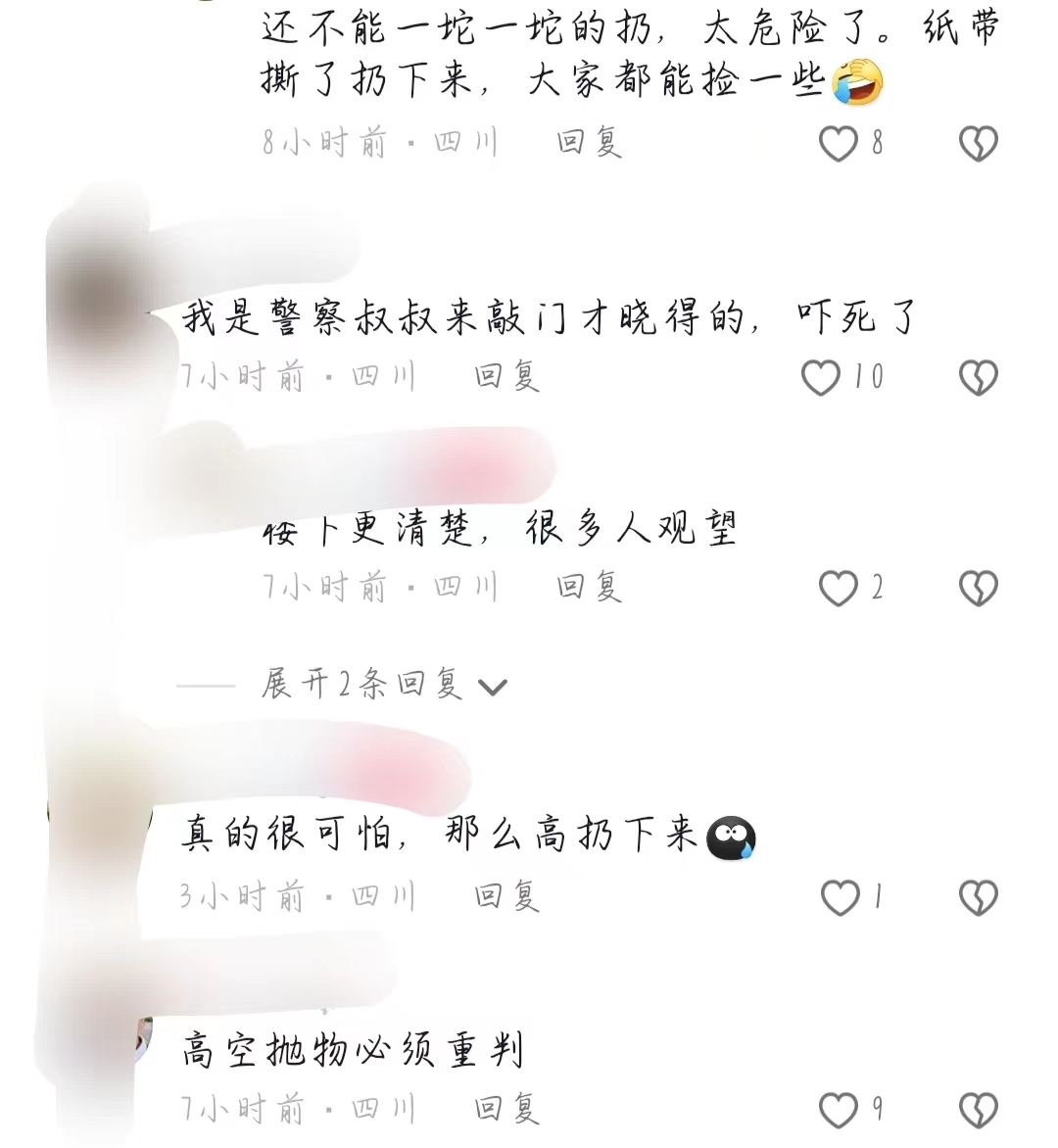
Task: Reply to the 真的很可怕 comment
Action: click(x=506, y=896)
